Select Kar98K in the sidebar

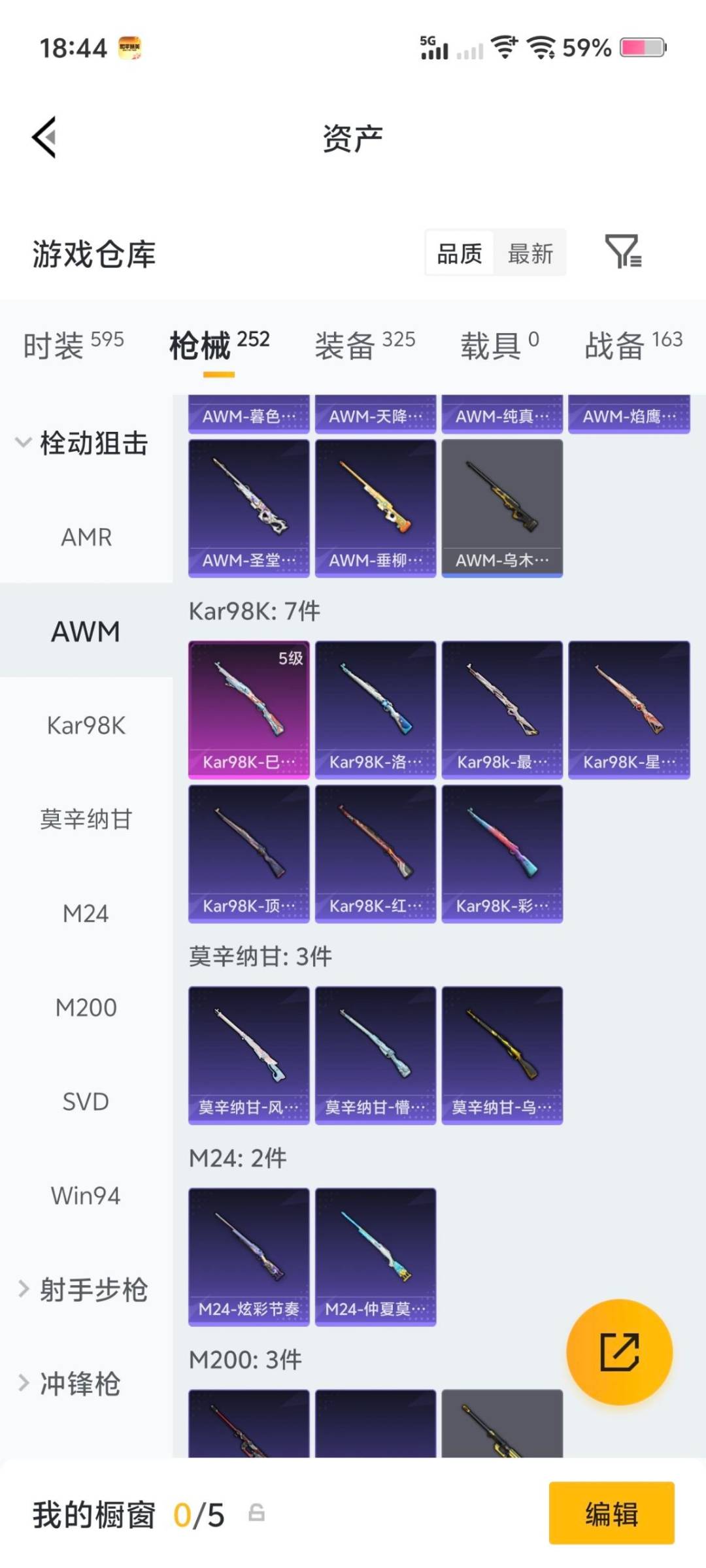[85, 725]
